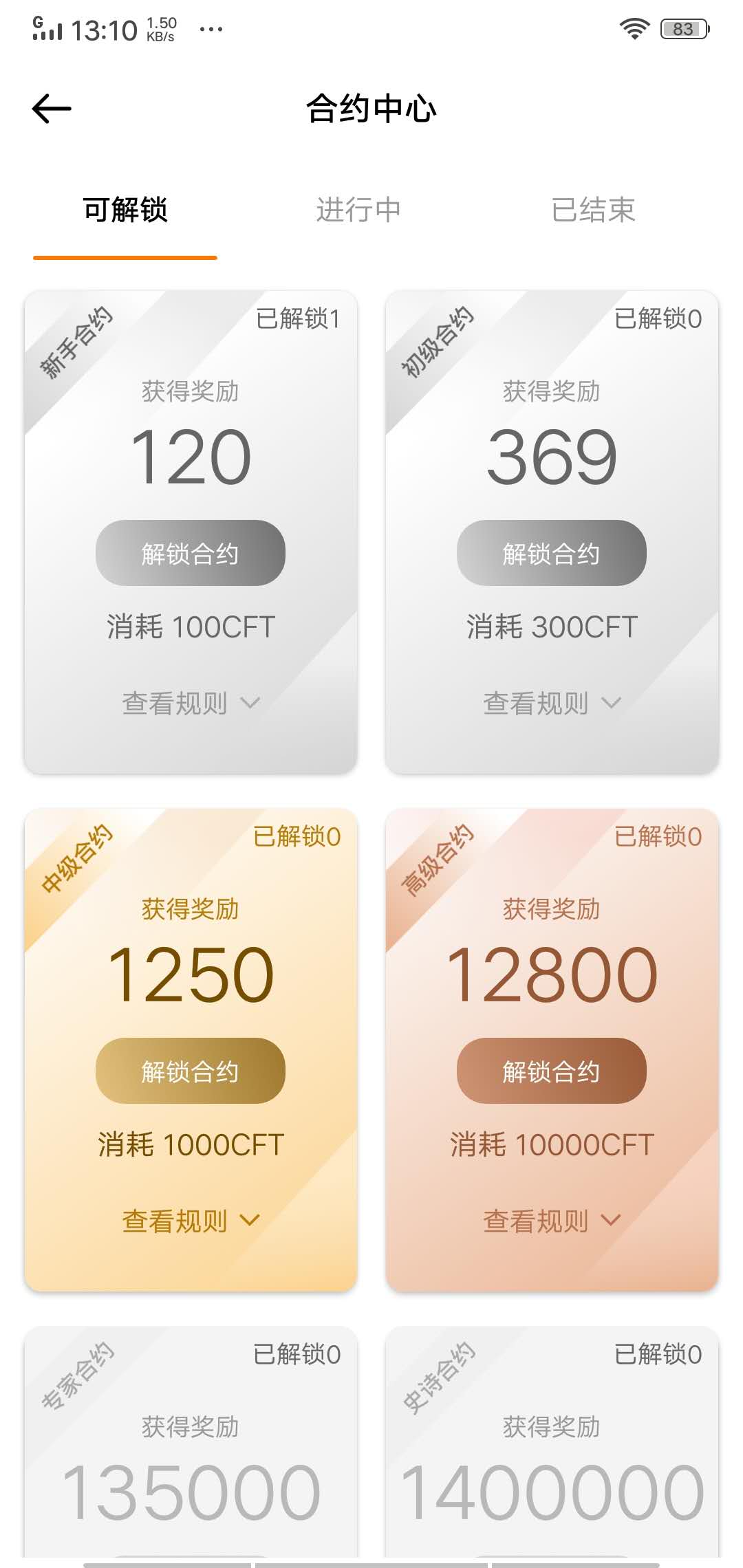This screenshot has width=743, height=1568.
Task: Expand 查看规则 on the 初级合约 card
Action: 550,701
